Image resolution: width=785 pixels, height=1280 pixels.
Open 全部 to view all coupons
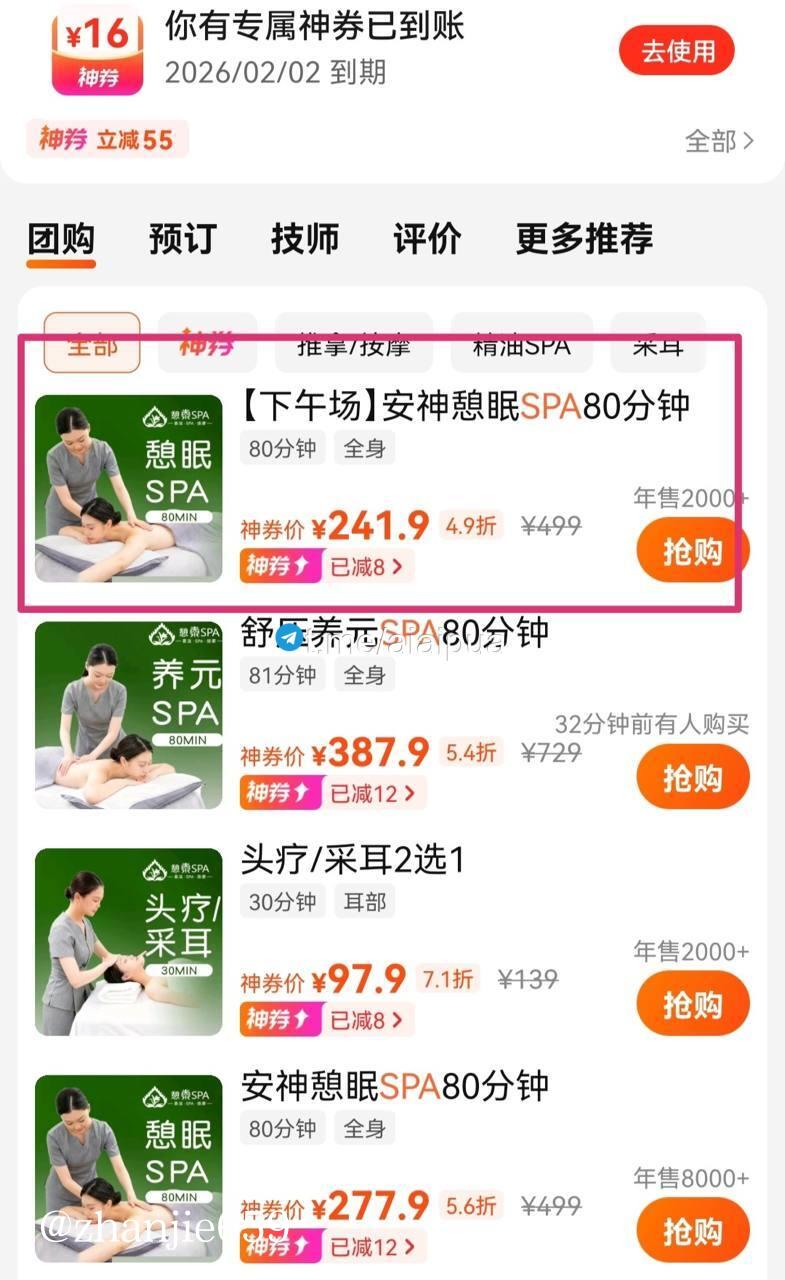pyautogui.click(x=719, y=141)
